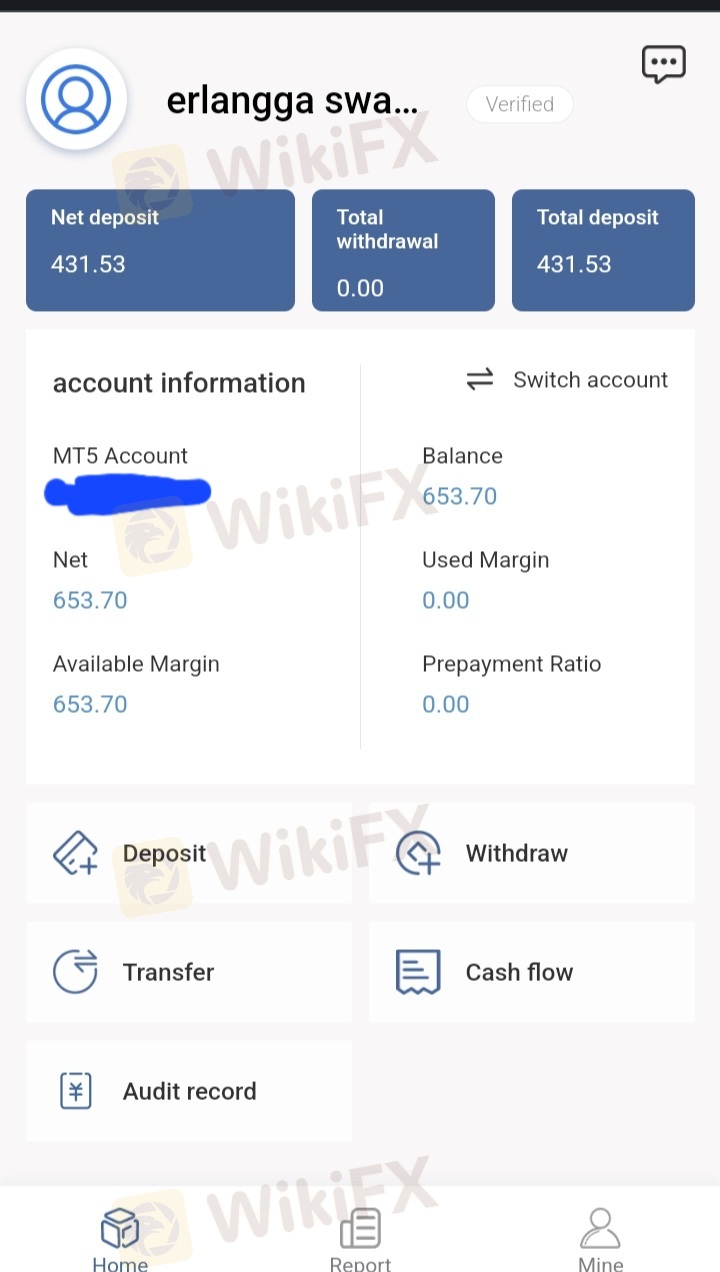Viewport: 720px width, 1272px height.
Task: Switch to the Mine tab
Action: pyautogui.click(x=600, y=1240)
